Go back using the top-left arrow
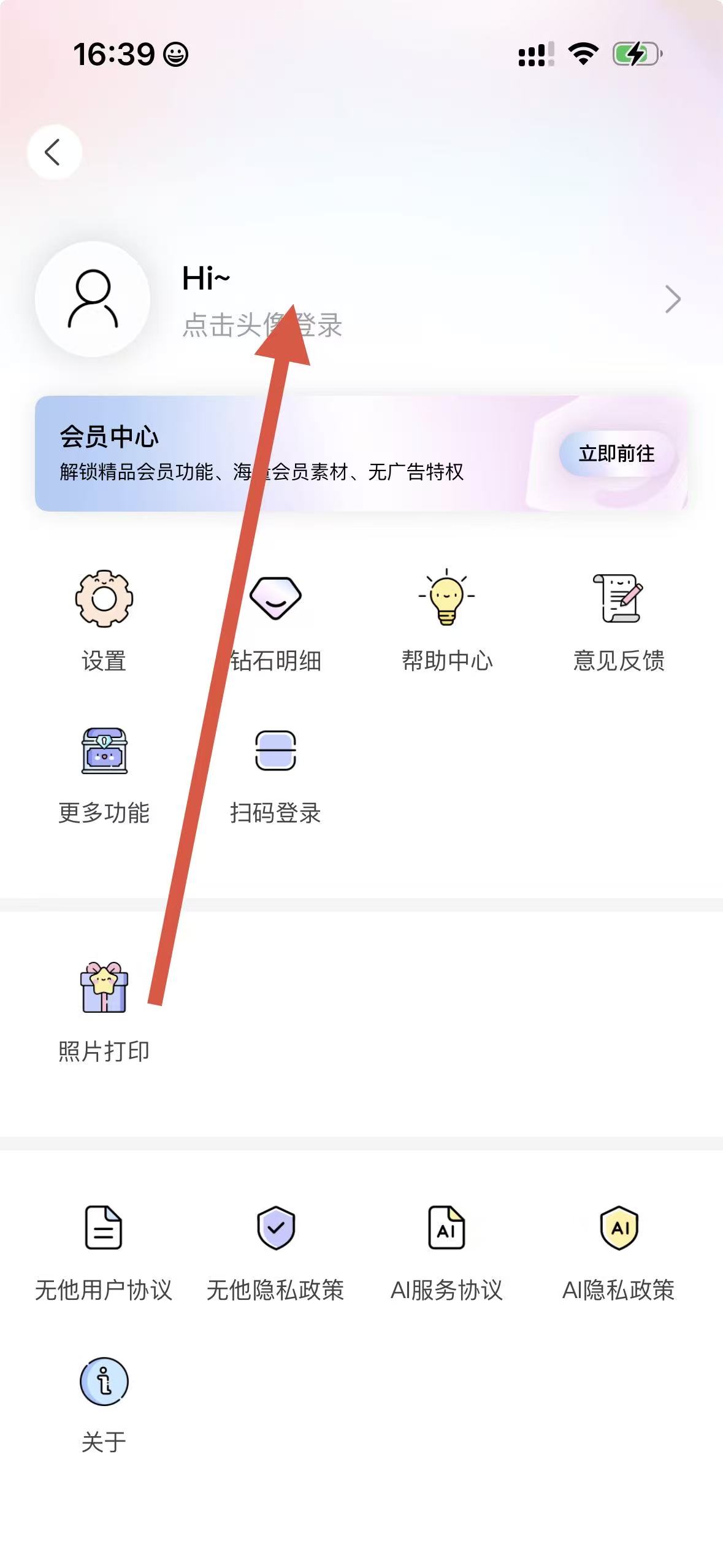This screenshot has width=723, height=1568. click(x=54, y=152)
